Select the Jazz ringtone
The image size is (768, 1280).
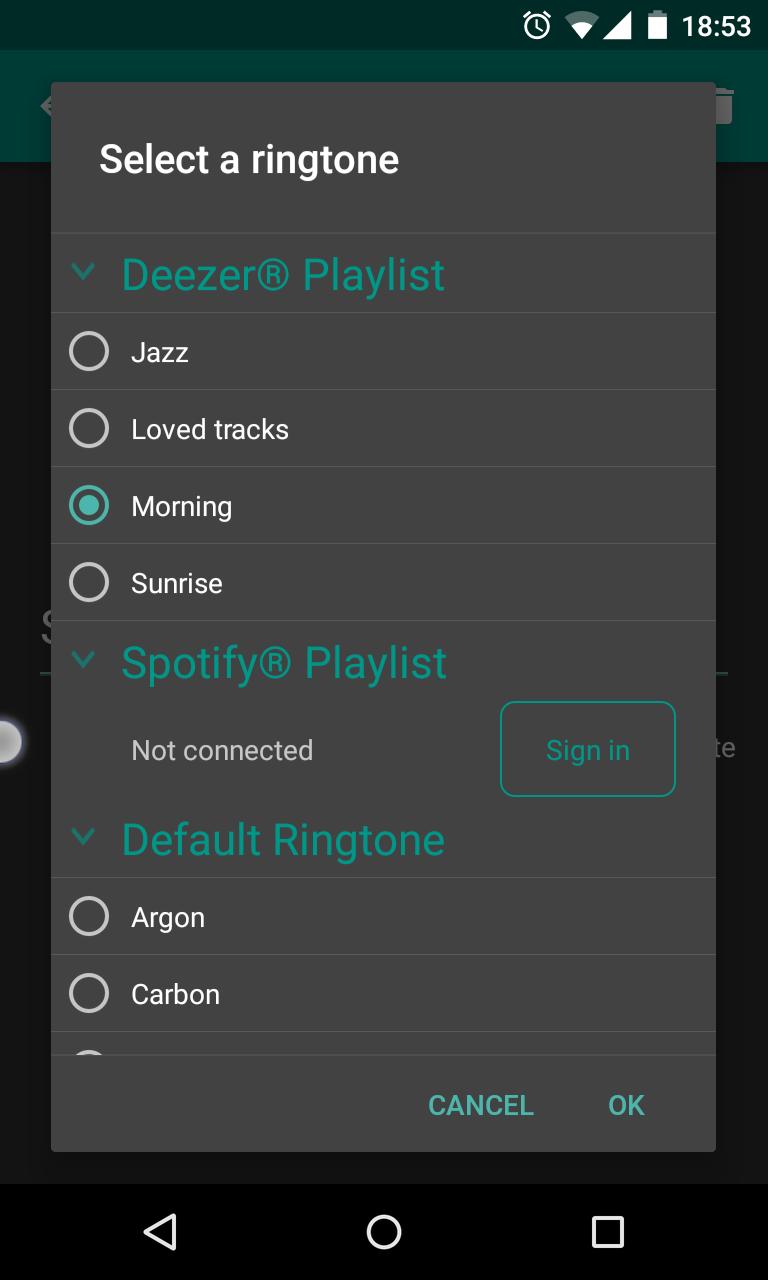pos(88,351)
